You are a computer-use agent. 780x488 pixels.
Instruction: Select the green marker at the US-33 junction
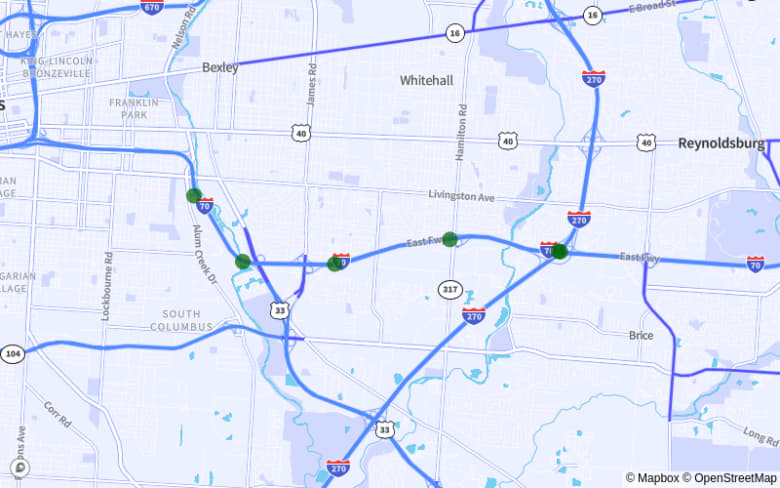(243, 262)
